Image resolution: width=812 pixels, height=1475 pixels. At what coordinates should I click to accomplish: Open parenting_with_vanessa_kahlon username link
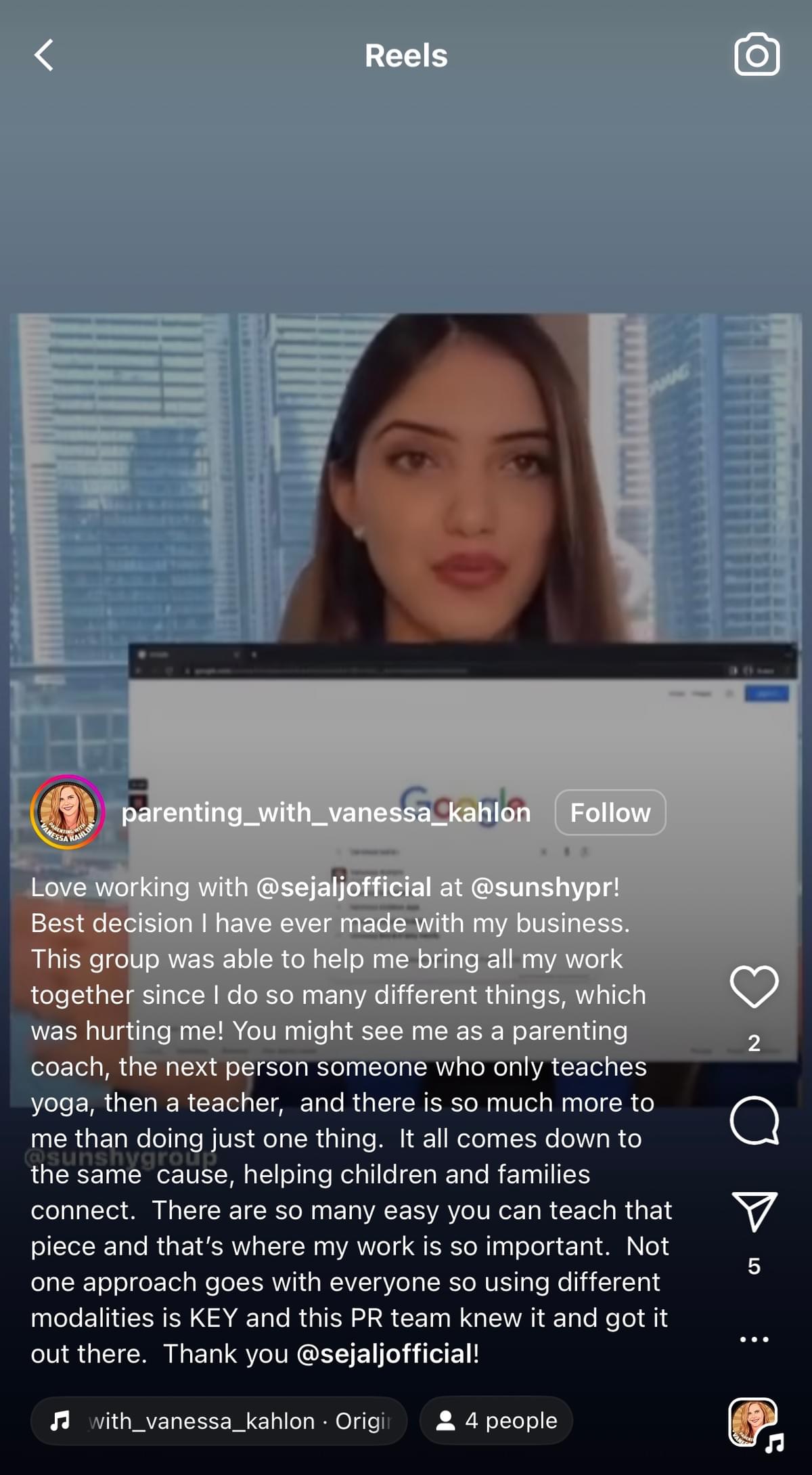point(325,812)
